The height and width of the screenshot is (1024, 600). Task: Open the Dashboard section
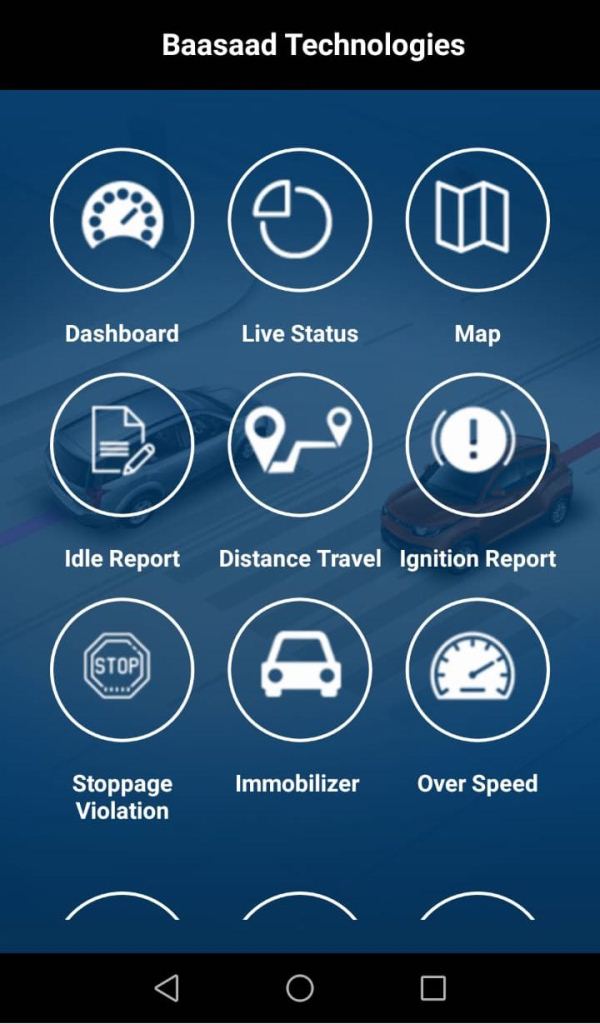pyautogui.click(x=122, y=220)
